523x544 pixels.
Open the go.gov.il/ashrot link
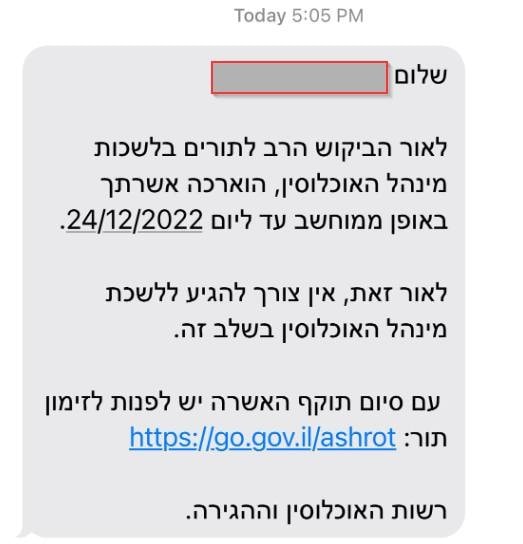pyautogui.click(x=263, y=439)
